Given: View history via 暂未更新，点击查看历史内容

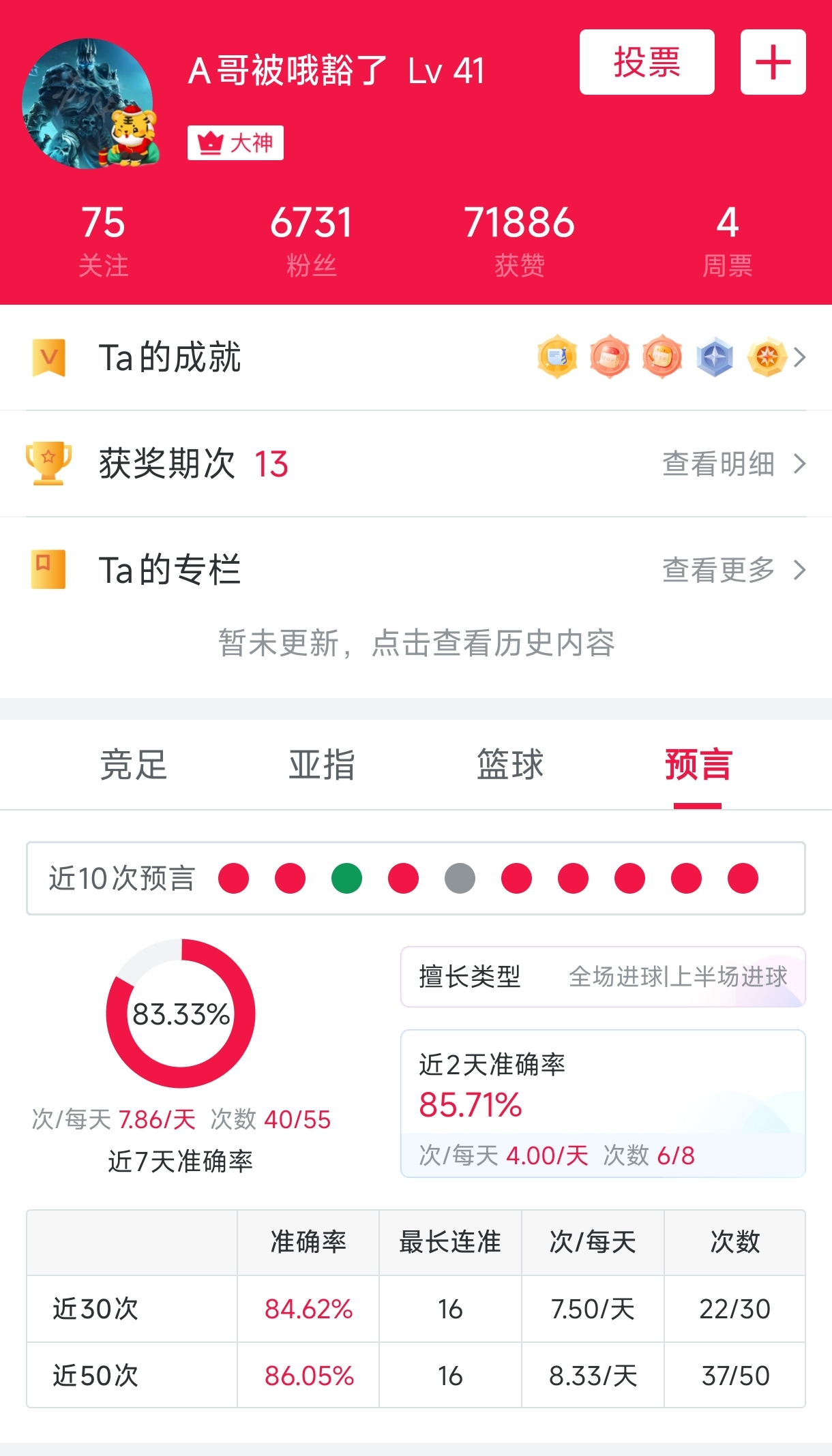Looking at the screenshot, I should 416,643.
